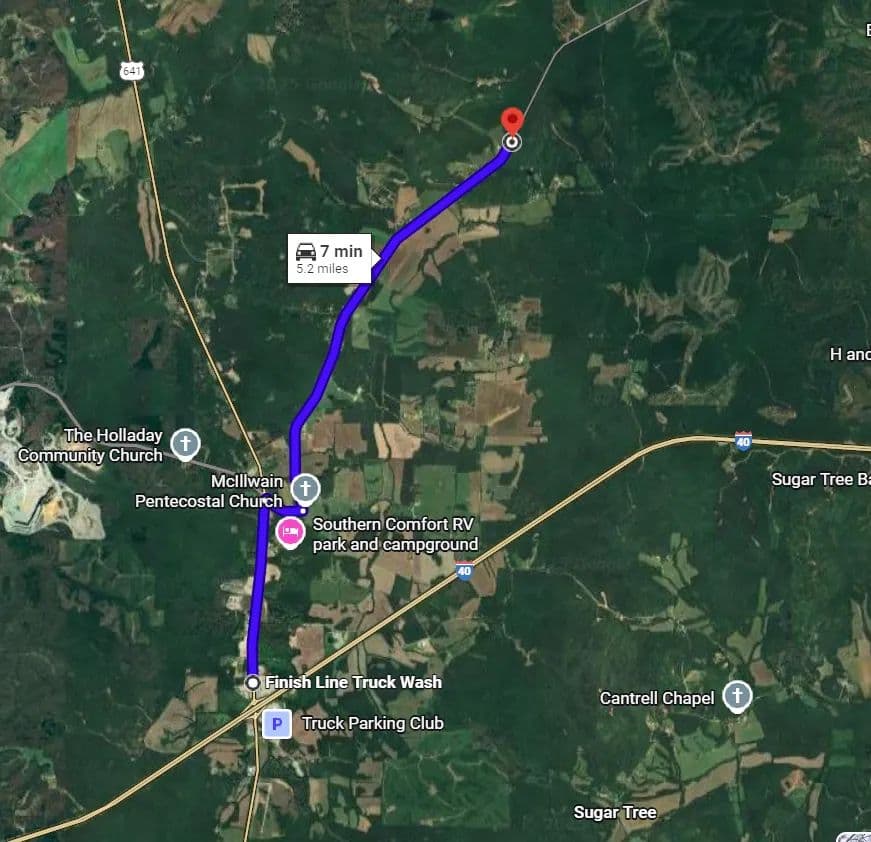The height and width of the screenshot is (842, 871).
Task: Select the 7 min route label
Action: coord(330,258)
